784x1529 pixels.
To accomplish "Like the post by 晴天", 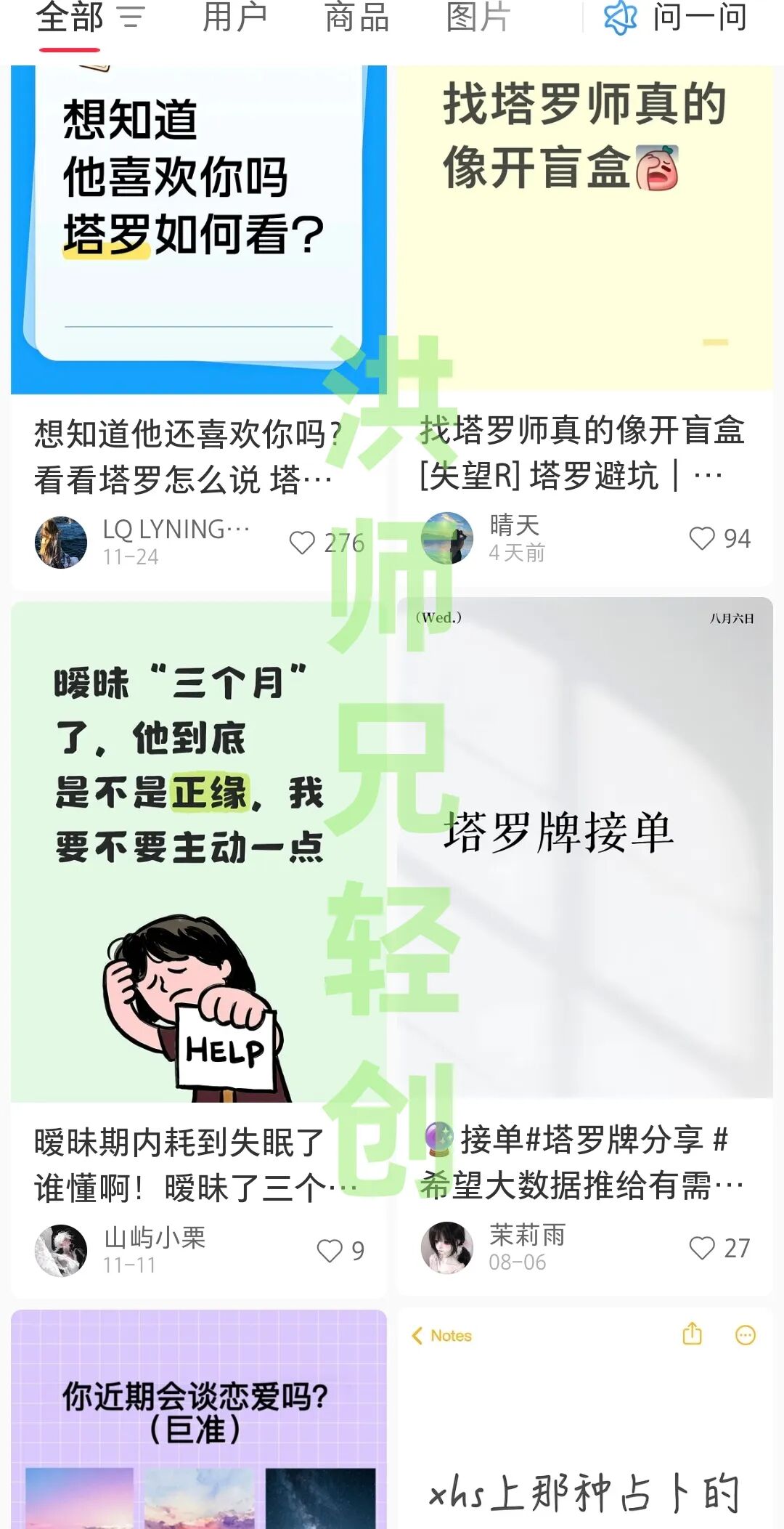I will click(702, 538).
